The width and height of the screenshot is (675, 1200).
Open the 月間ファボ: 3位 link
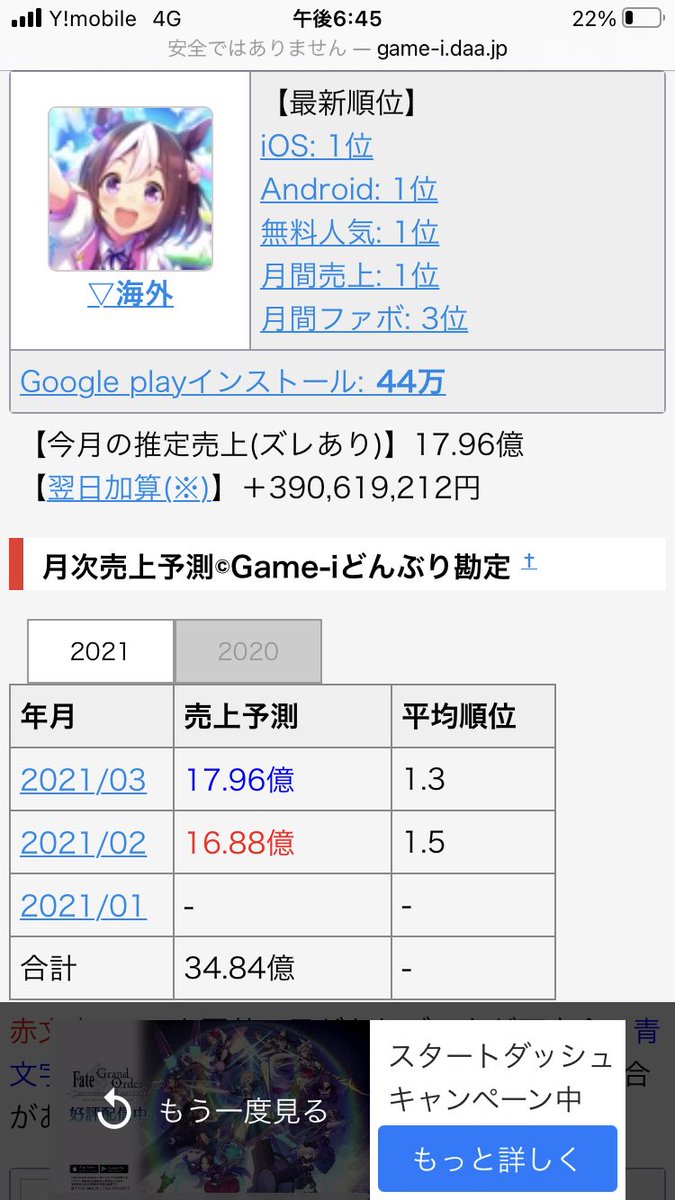tap(364, 318)
